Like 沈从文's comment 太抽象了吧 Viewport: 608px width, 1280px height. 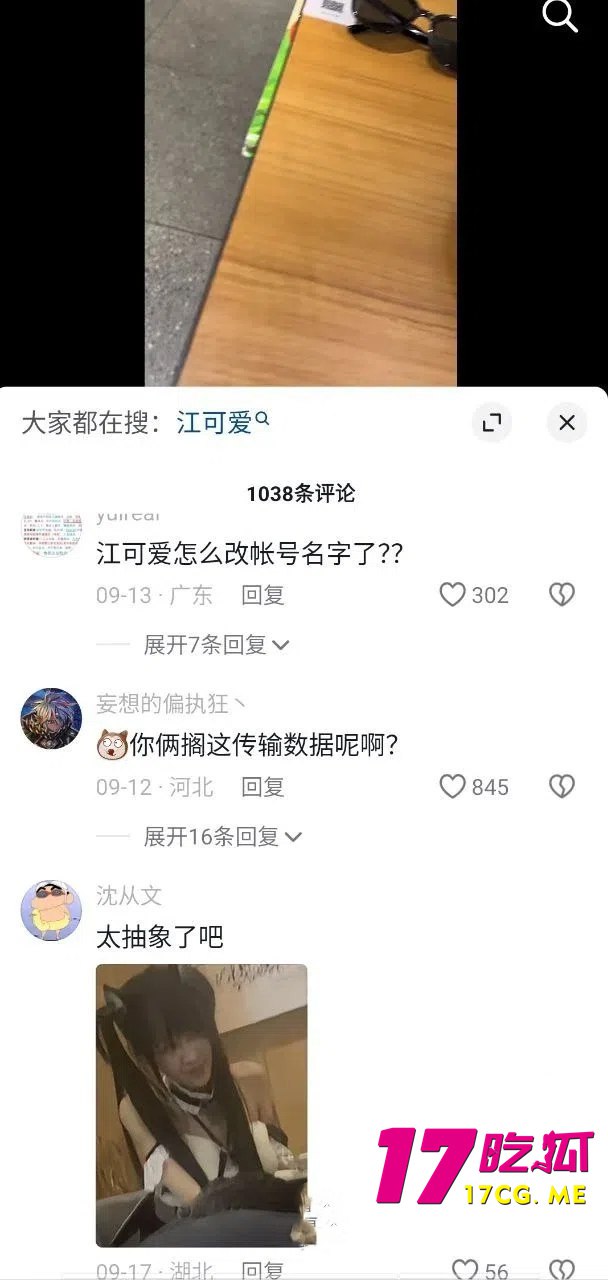point(465,1271)
